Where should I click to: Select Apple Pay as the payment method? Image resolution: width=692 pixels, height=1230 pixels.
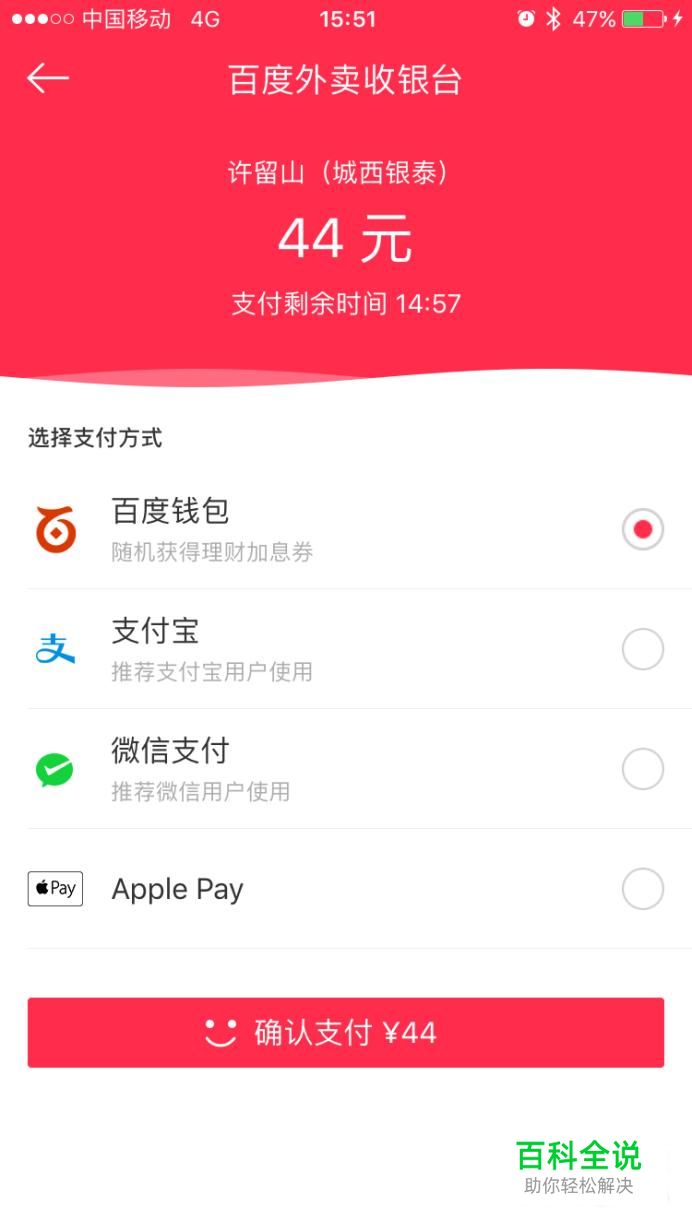[x=346, y=889]
